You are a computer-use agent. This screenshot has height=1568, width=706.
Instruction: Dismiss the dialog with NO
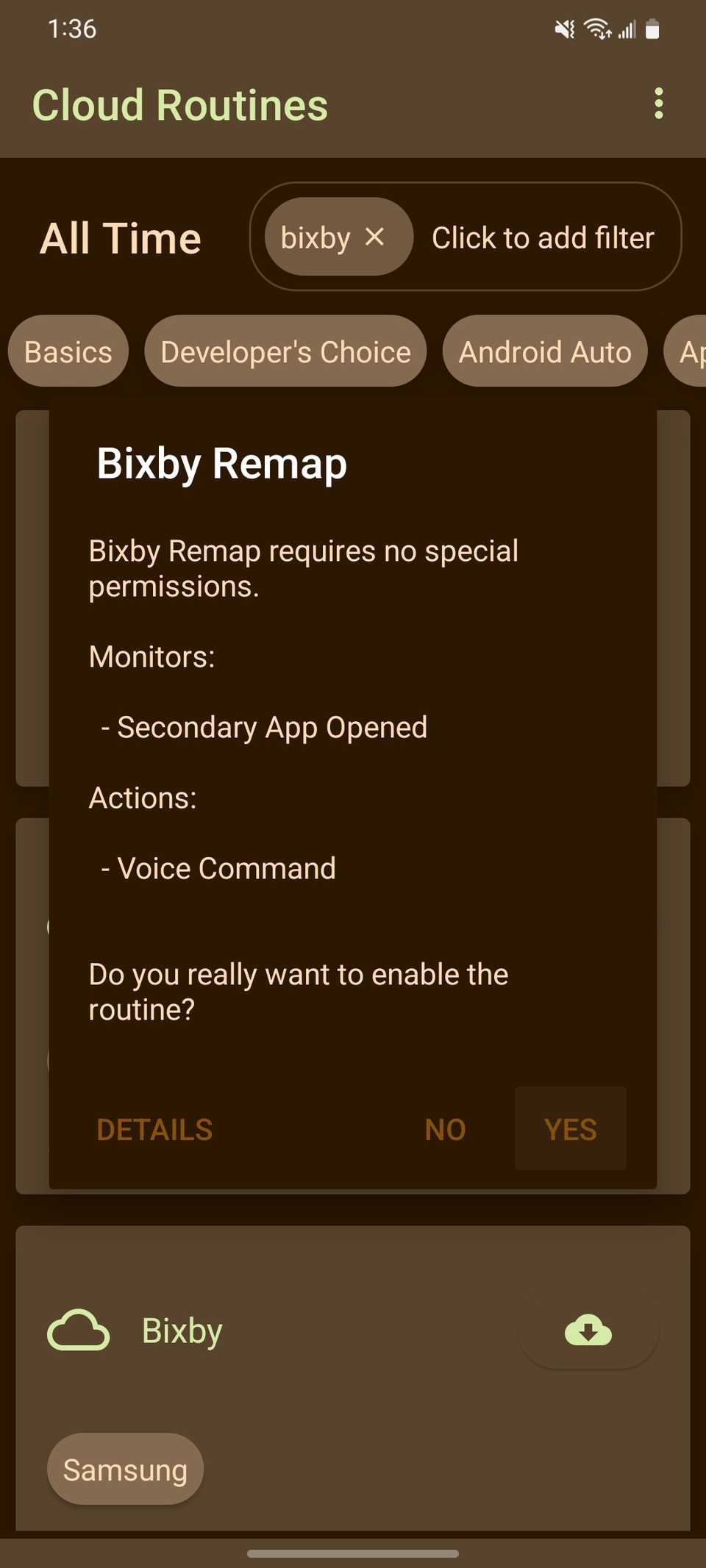(x=444, y=1130)
